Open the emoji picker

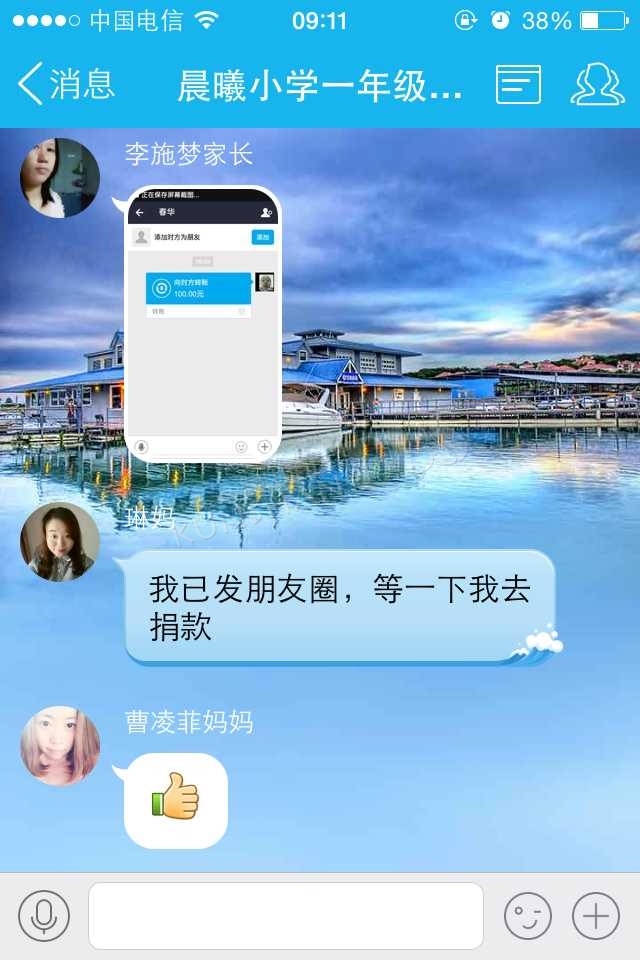click(528, 915)
